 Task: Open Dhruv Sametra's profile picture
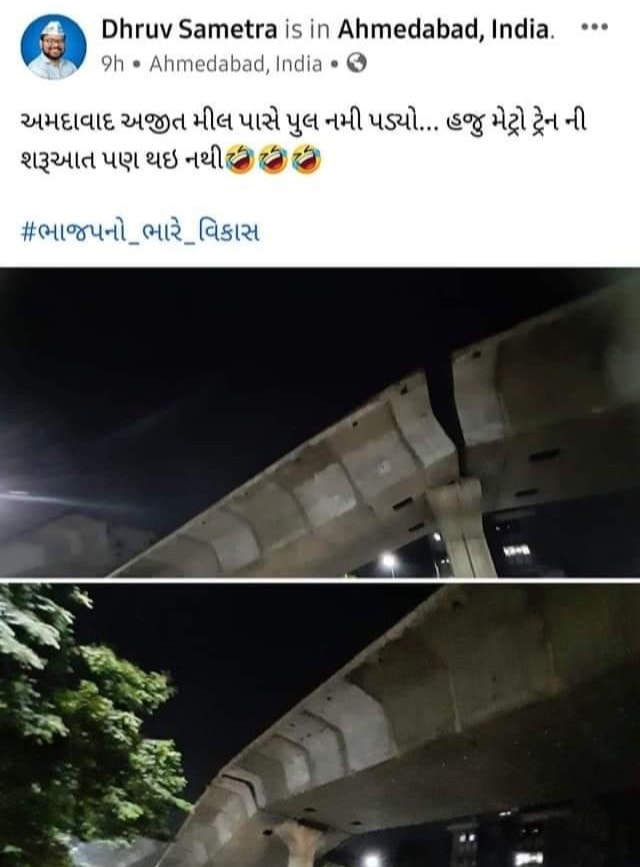click(x=53, y=47)
